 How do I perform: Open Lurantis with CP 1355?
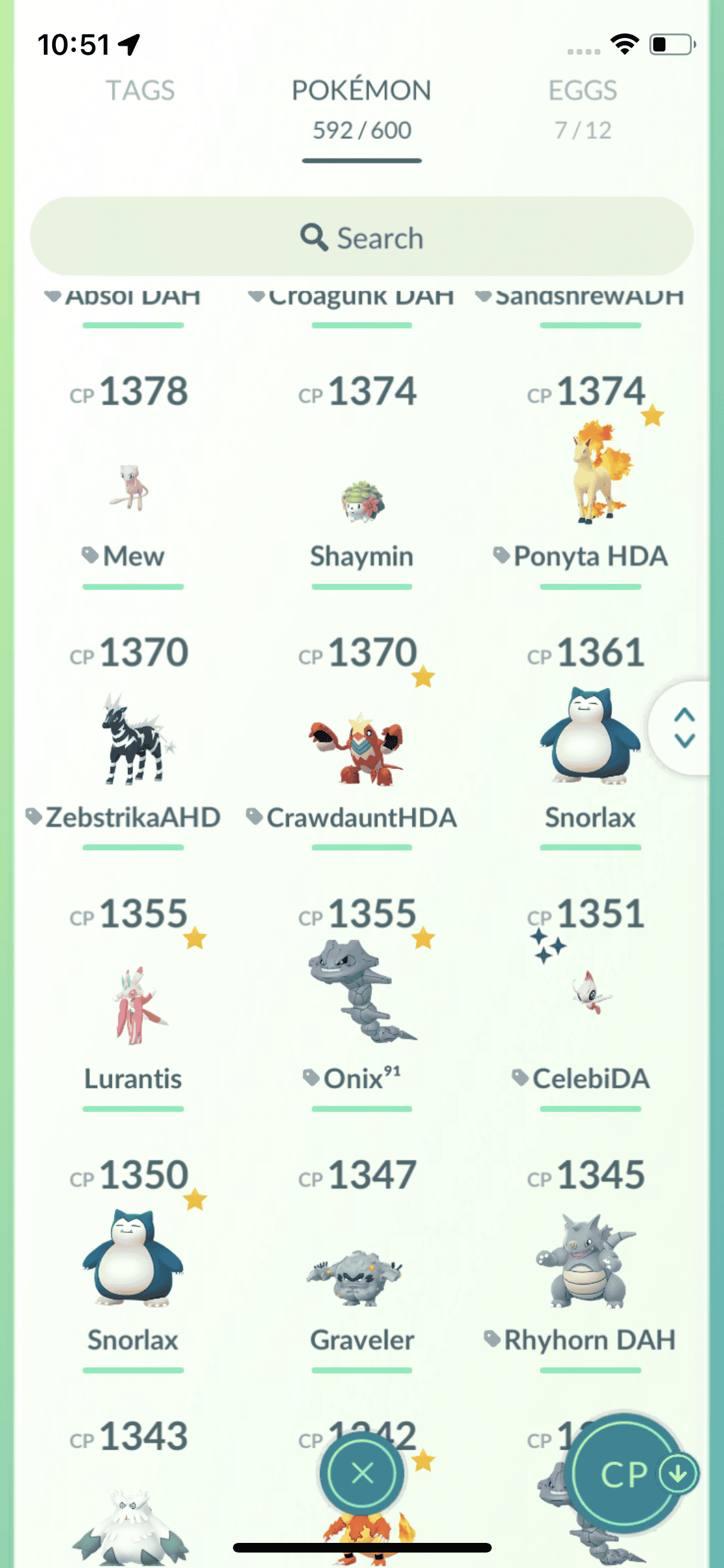tap(133, 1004)
